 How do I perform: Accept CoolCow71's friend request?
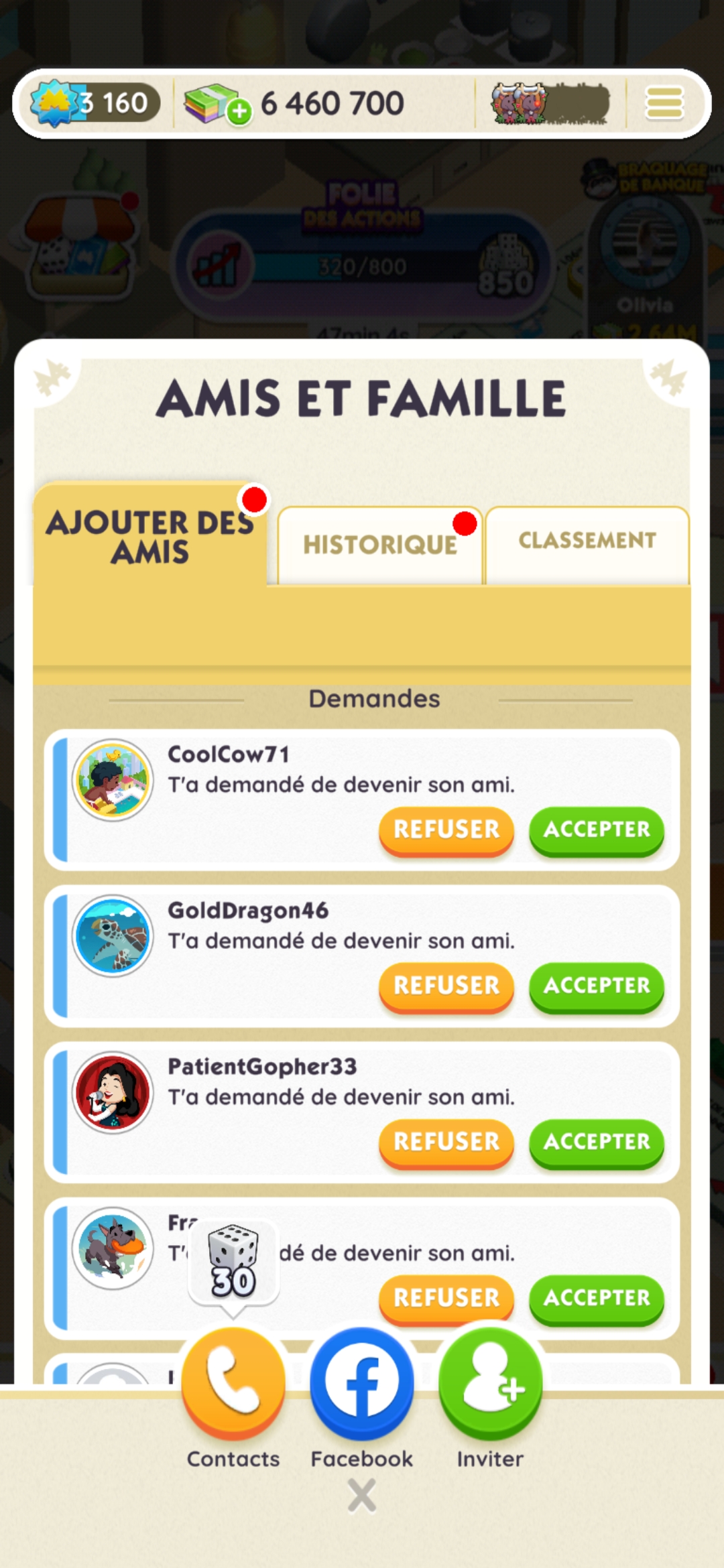[596, 831]
